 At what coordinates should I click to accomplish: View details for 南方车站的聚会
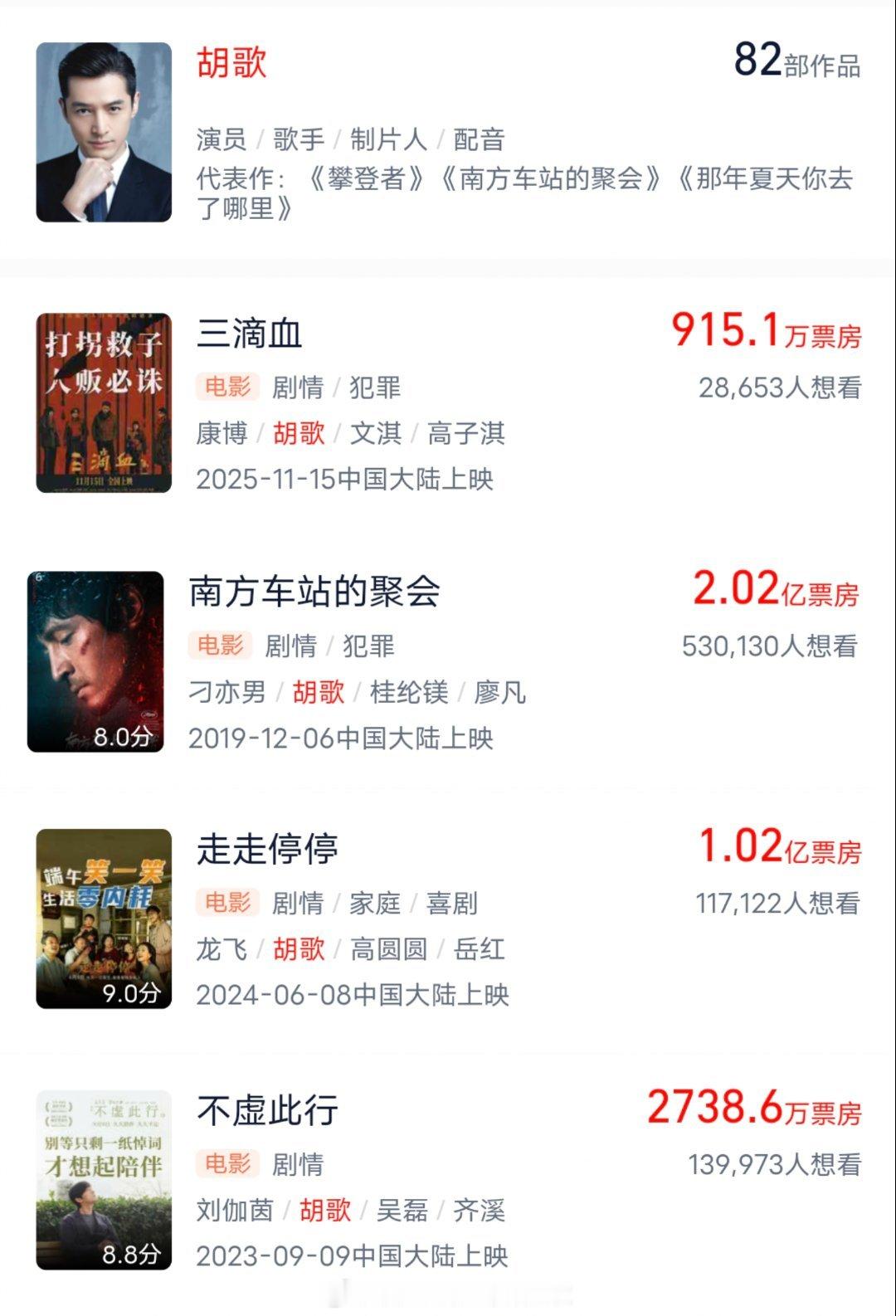coord(314,592)
